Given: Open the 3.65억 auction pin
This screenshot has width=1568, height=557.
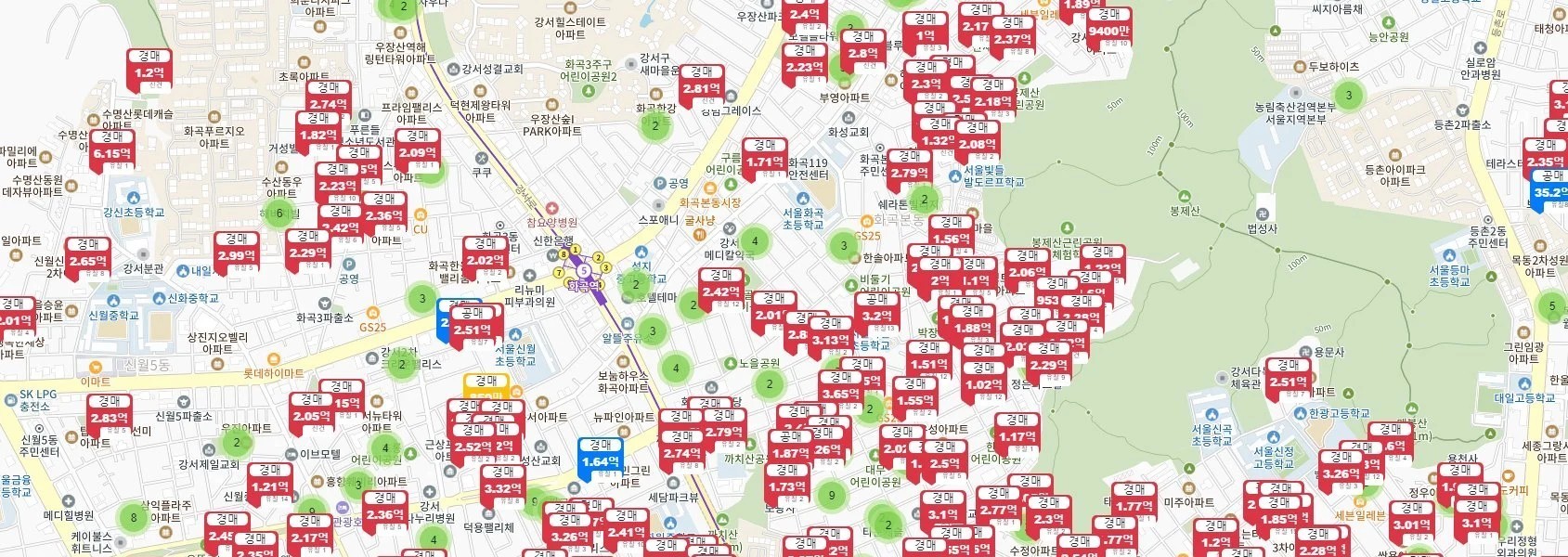Looking at the screenshot, I should [840, 392].
